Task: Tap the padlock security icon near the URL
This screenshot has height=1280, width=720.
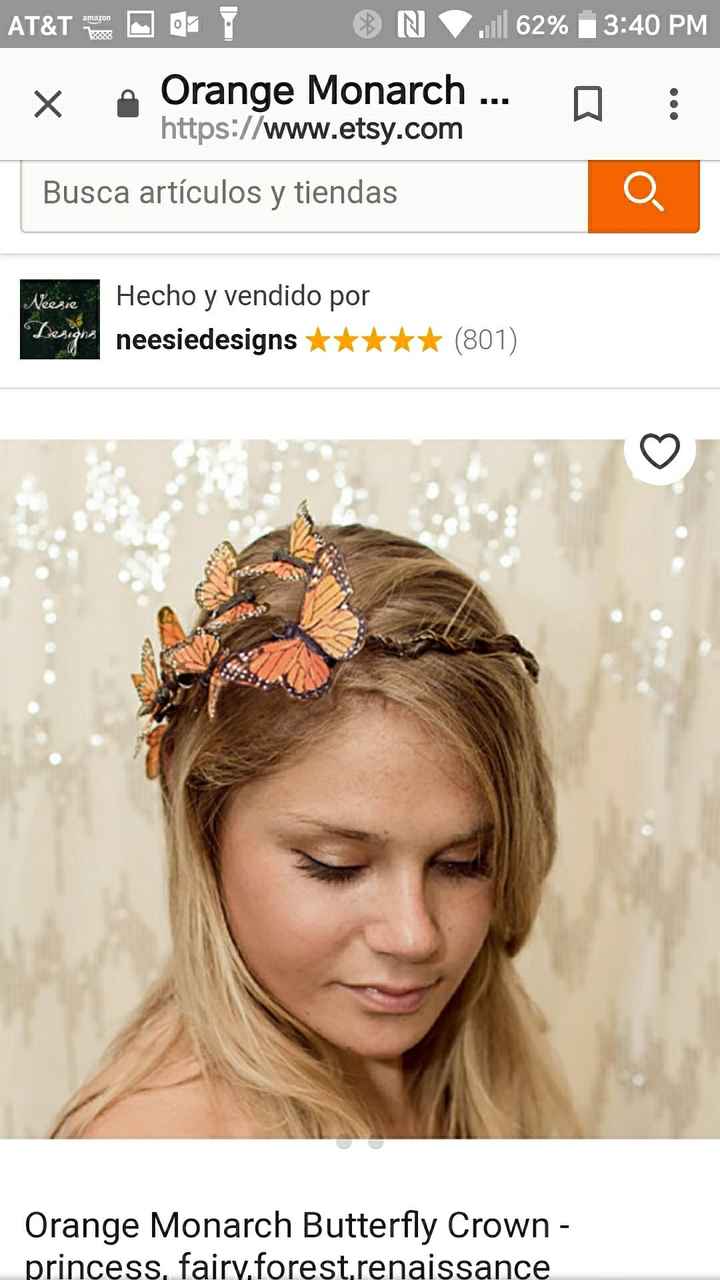Action: pos(128,102)
